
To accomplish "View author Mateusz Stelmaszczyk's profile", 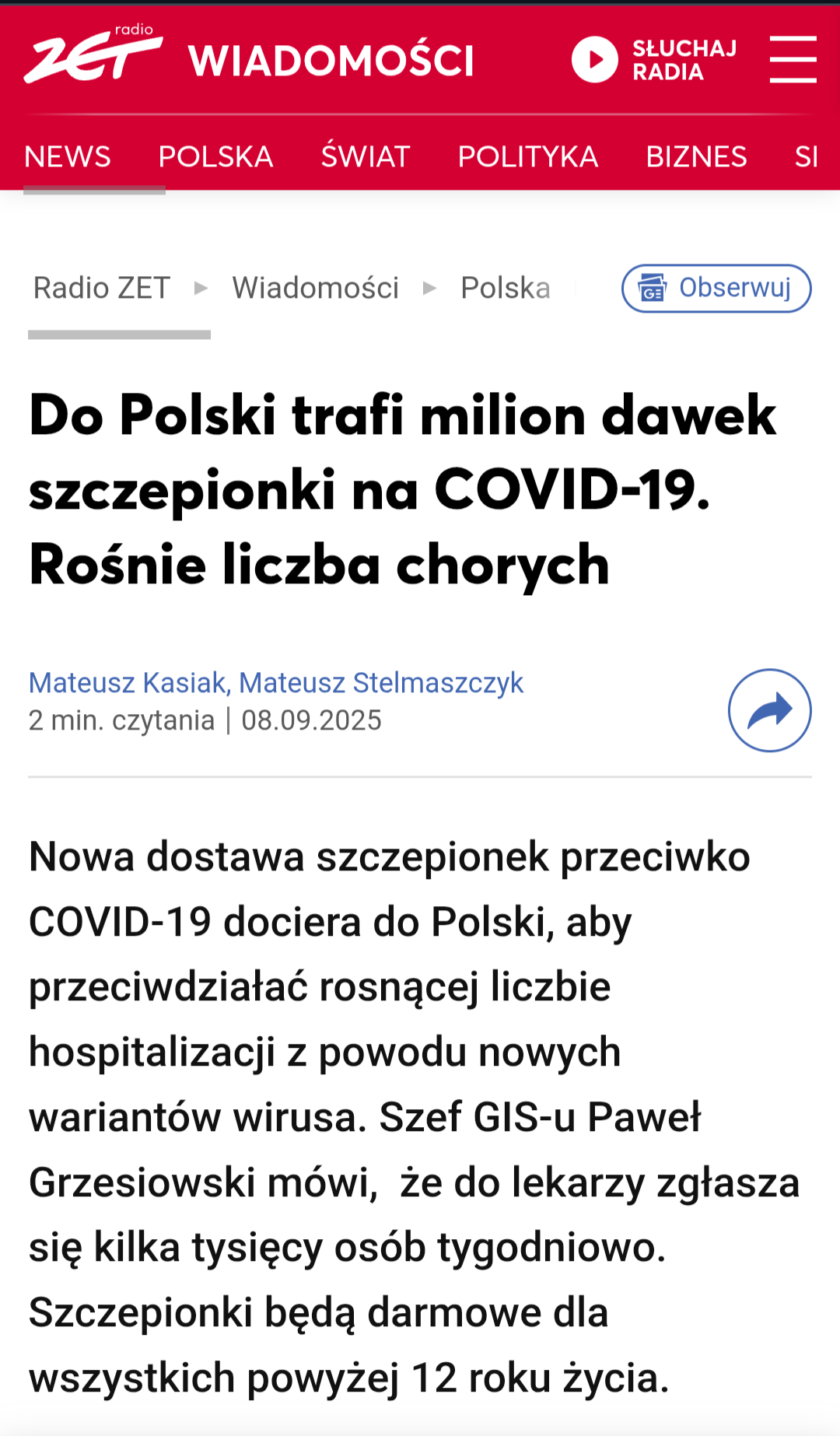I will click(381, 682).
